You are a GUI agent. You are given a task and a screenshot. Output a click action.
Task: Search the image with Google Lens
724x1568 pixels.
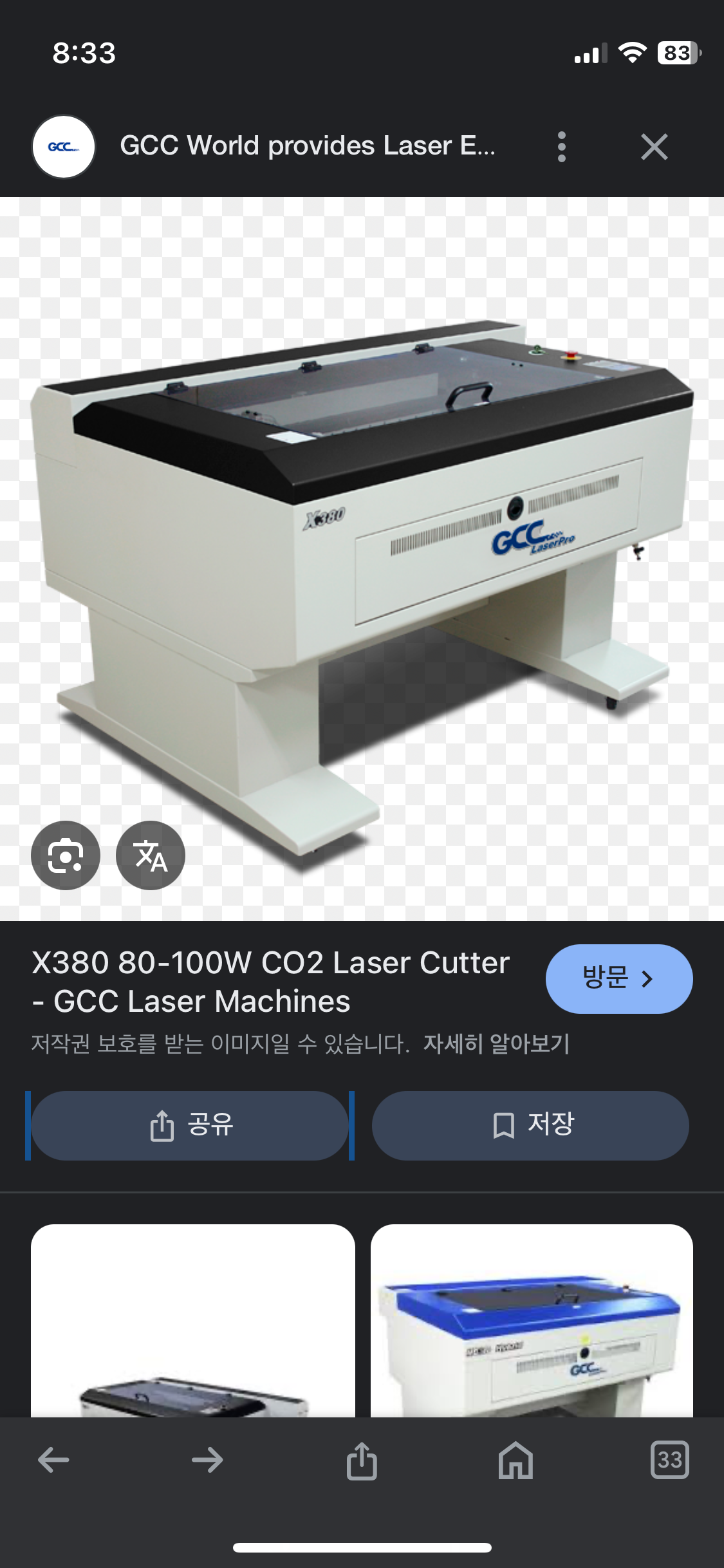[x=66, y=855]
